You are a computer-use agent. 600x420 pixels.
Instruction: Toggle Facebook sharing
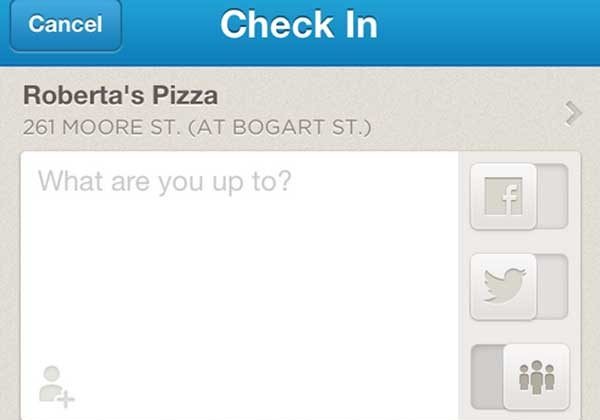(x=518, y=197)
